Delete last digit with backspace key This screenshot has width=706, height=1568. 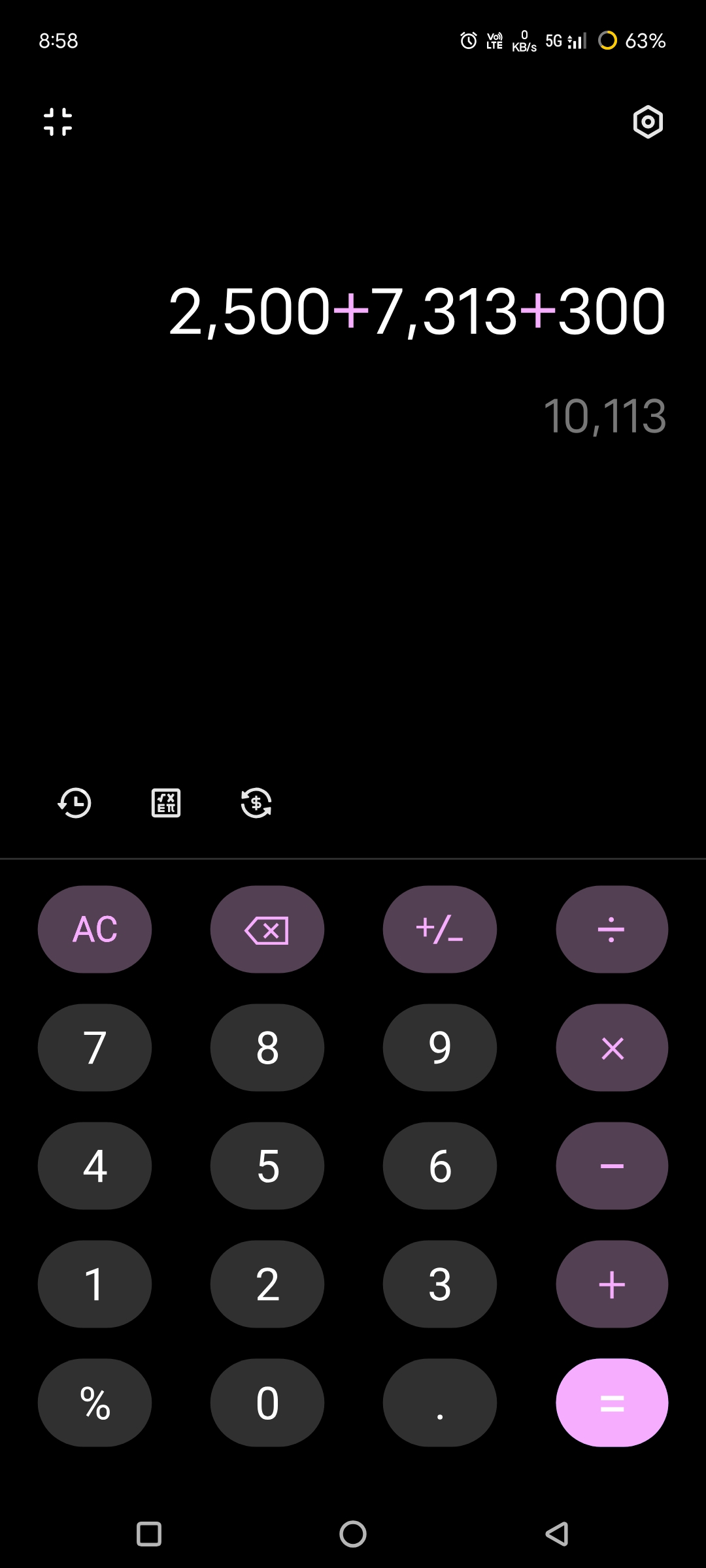click(x=267, y=929)
